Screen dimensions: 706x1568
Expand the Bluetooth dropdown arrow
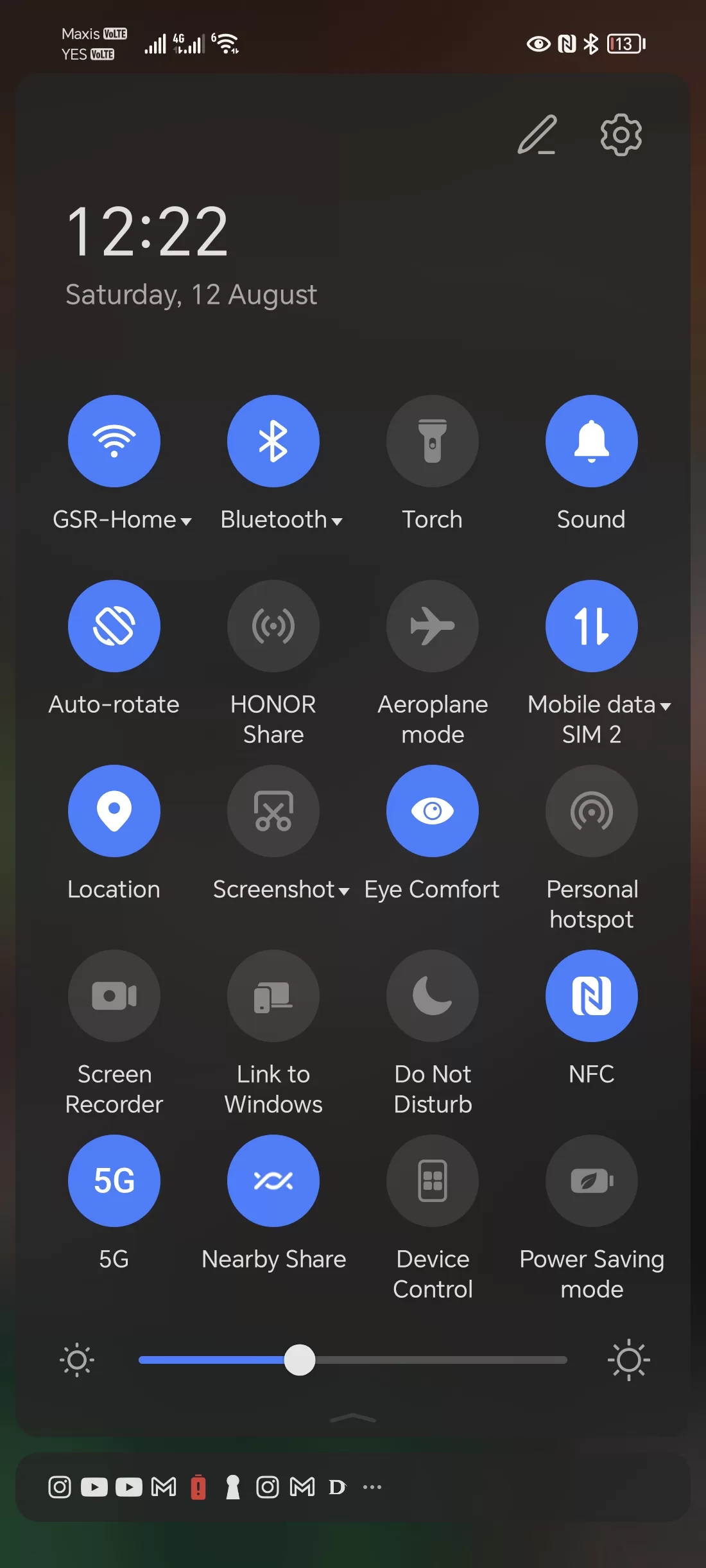tap(337, 522)
